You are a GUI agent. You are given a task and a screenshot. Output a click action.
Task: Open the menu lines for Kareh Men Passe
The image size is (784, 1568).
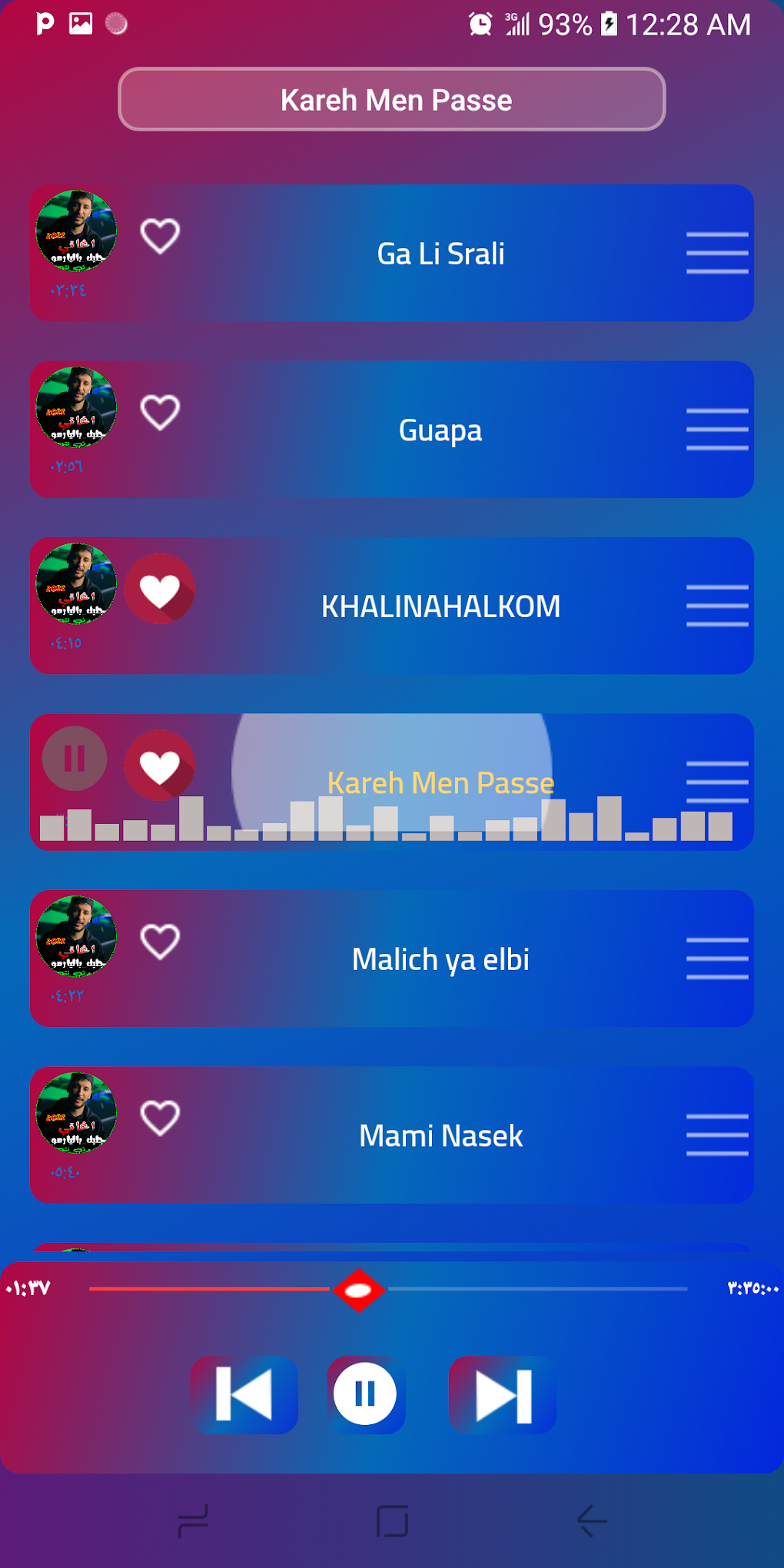[716, 782]
